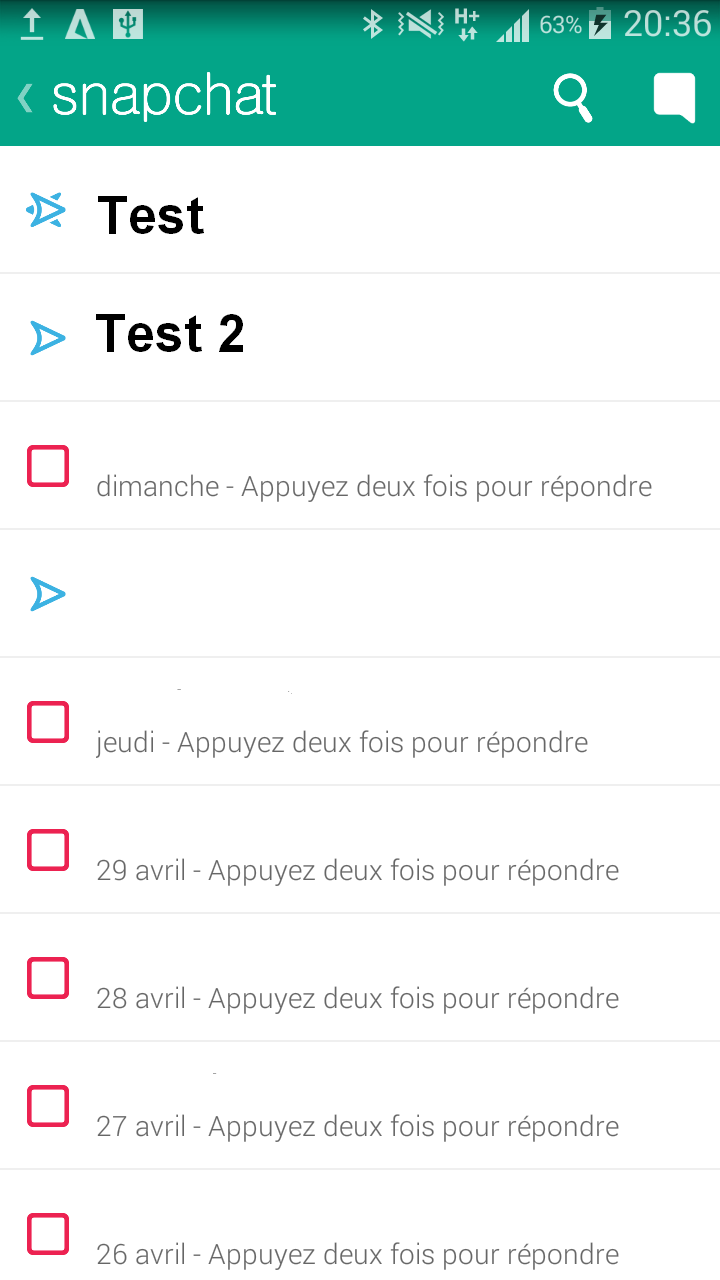Open the snap received dimanche
This screenshot has height=1280, width=720.
(x=360, y=465)
